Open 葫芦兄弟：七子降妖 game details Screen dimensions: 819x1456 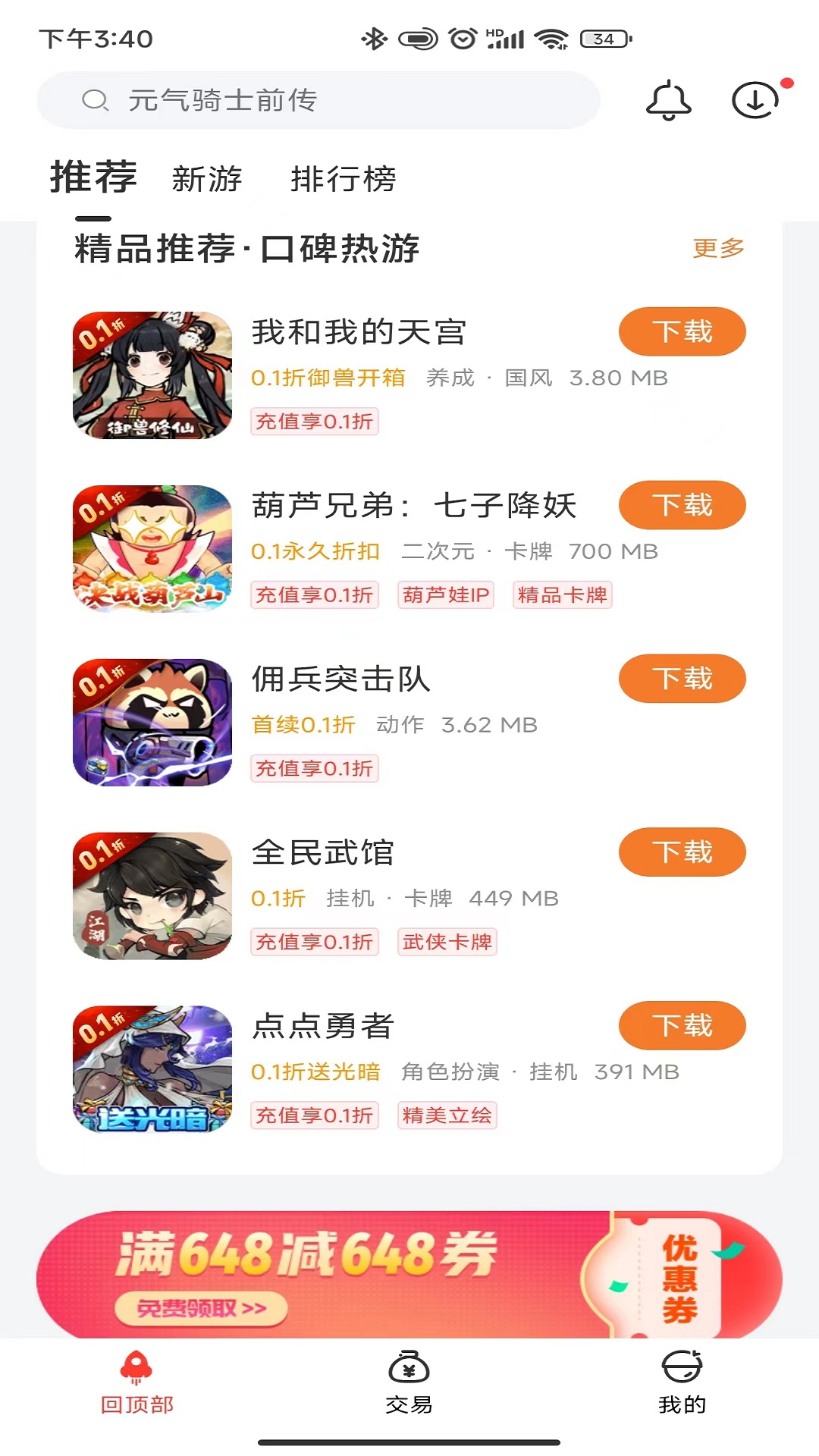click(x=413, y=506)
